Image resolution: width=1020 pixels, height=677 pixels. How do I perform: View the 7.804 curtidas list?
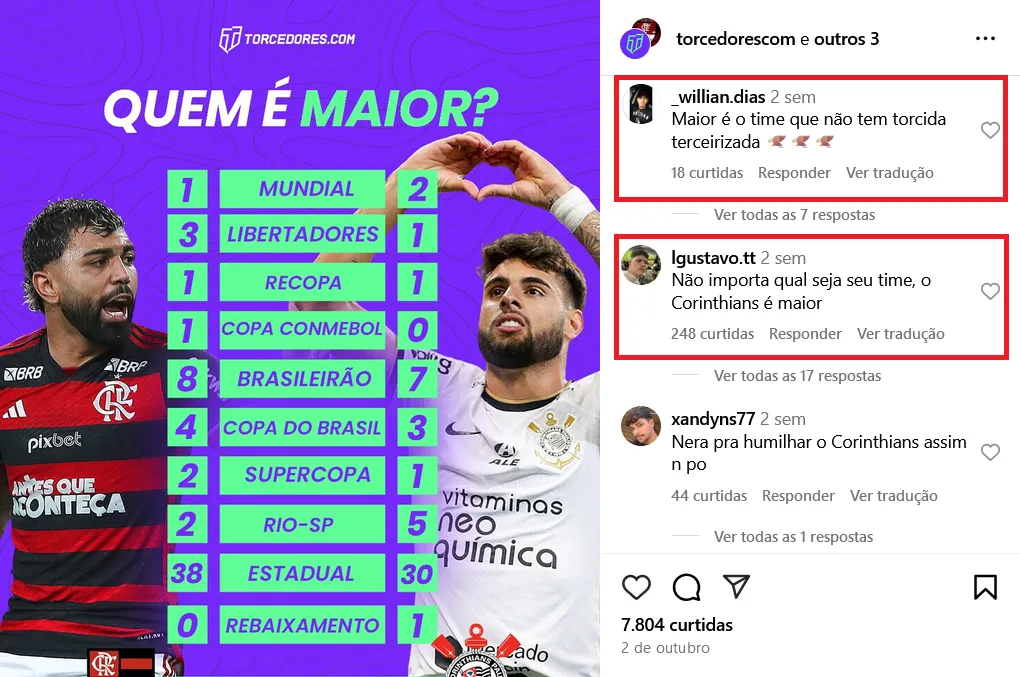pyautogui.click(x=677, y=625)
